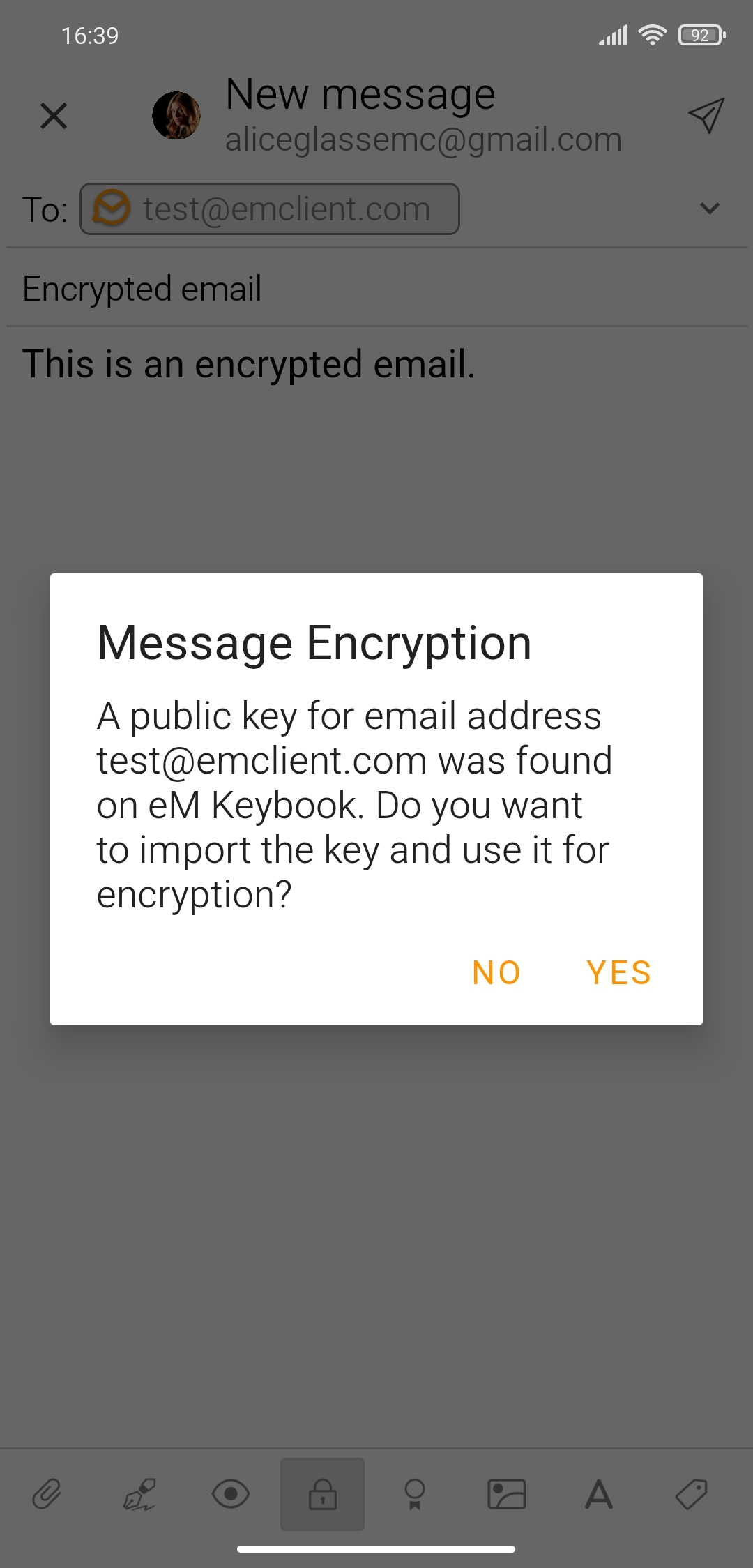This screenshot has height=1568, width=753.
Task: Decline key import with NO
Action: pyautogui.click(x=496, y=972)
